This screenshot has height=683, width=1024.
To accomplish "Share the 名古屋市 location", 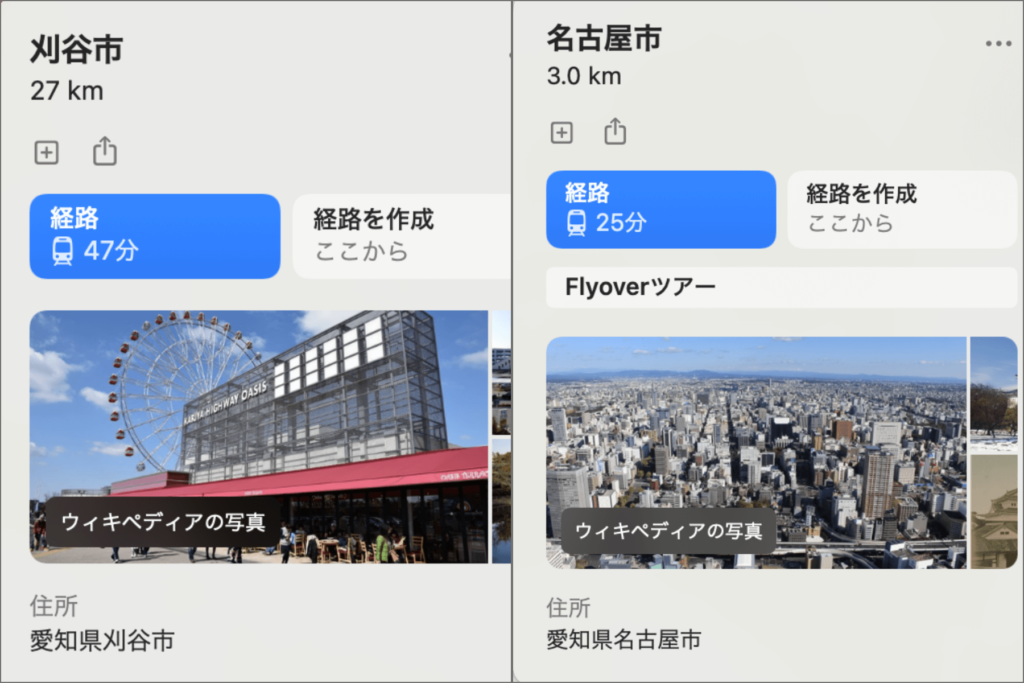I will pyautogui.click(x=615, y=131).
